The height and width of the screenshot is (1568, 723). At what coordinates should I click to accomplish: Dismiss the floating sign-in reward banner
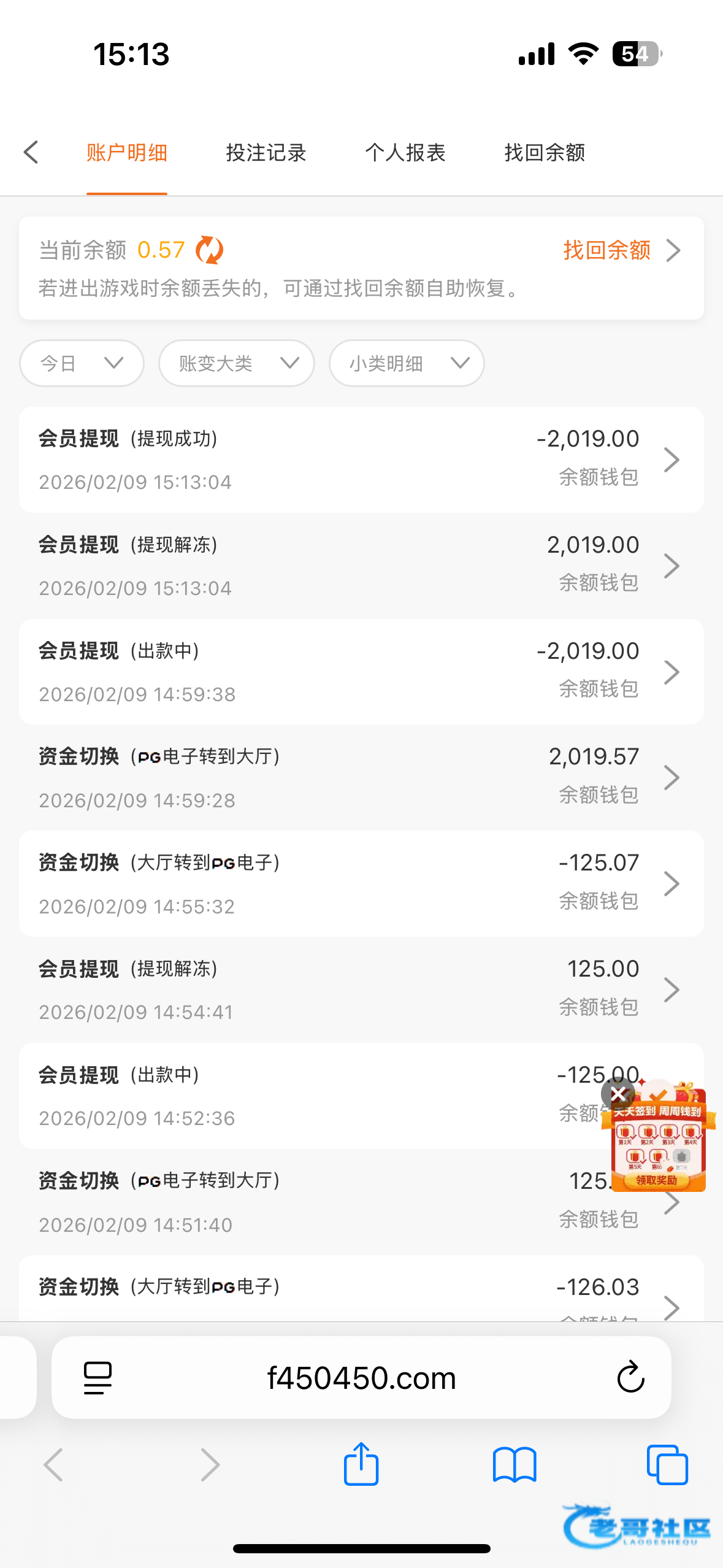point(618,1094)
